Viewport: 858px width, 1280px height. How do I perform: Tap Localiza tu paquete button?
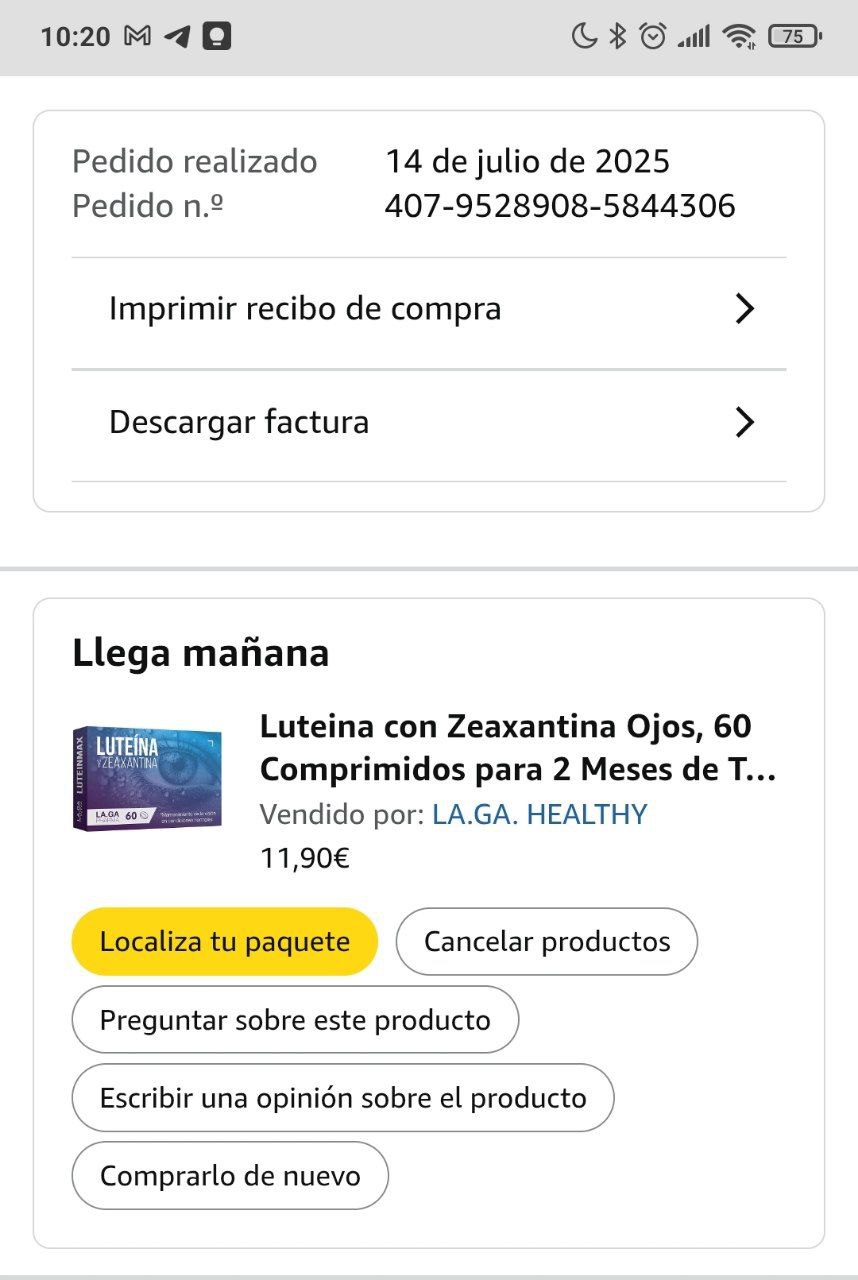coord(224,941)
